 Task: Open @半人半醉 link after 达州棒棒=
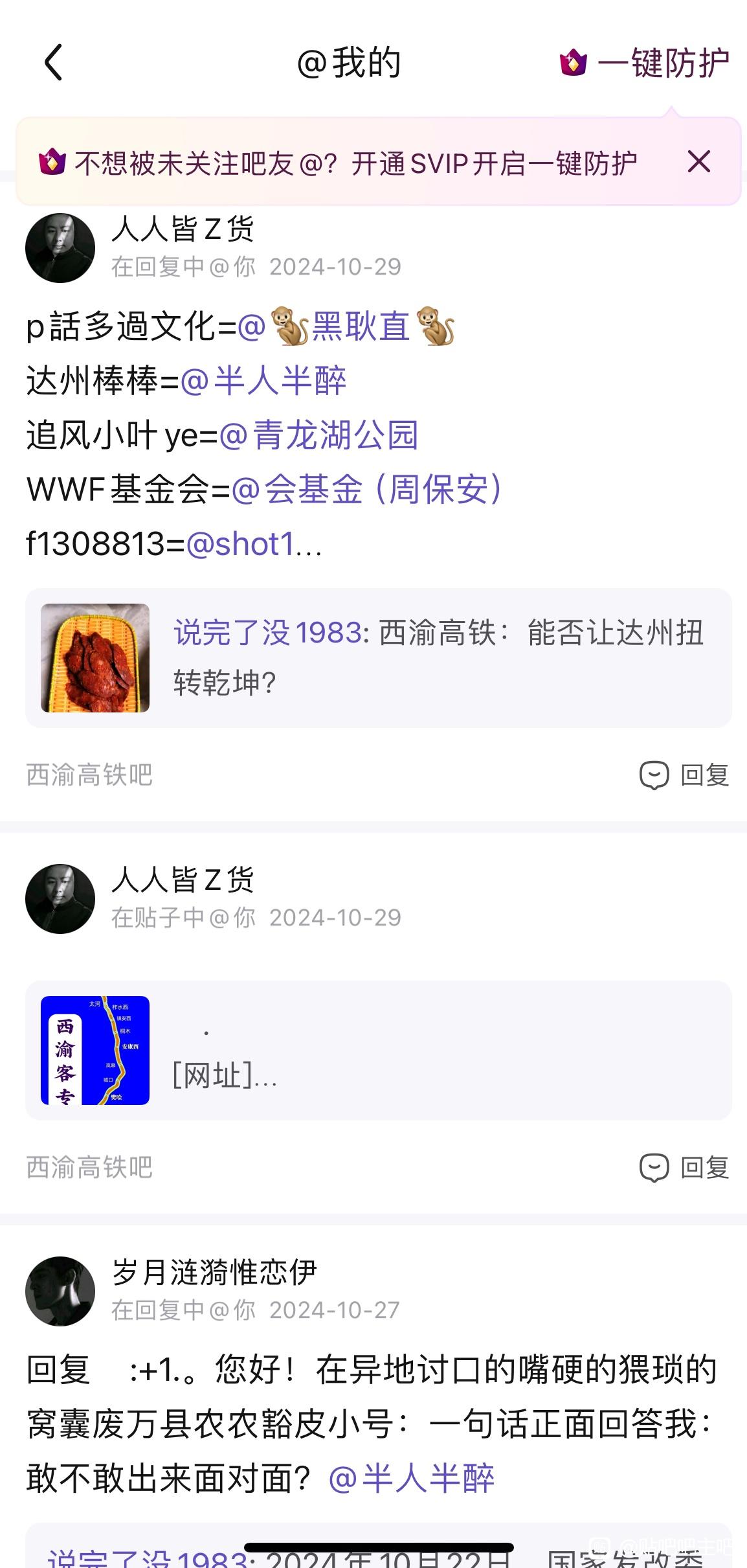(x=263, y=380)
